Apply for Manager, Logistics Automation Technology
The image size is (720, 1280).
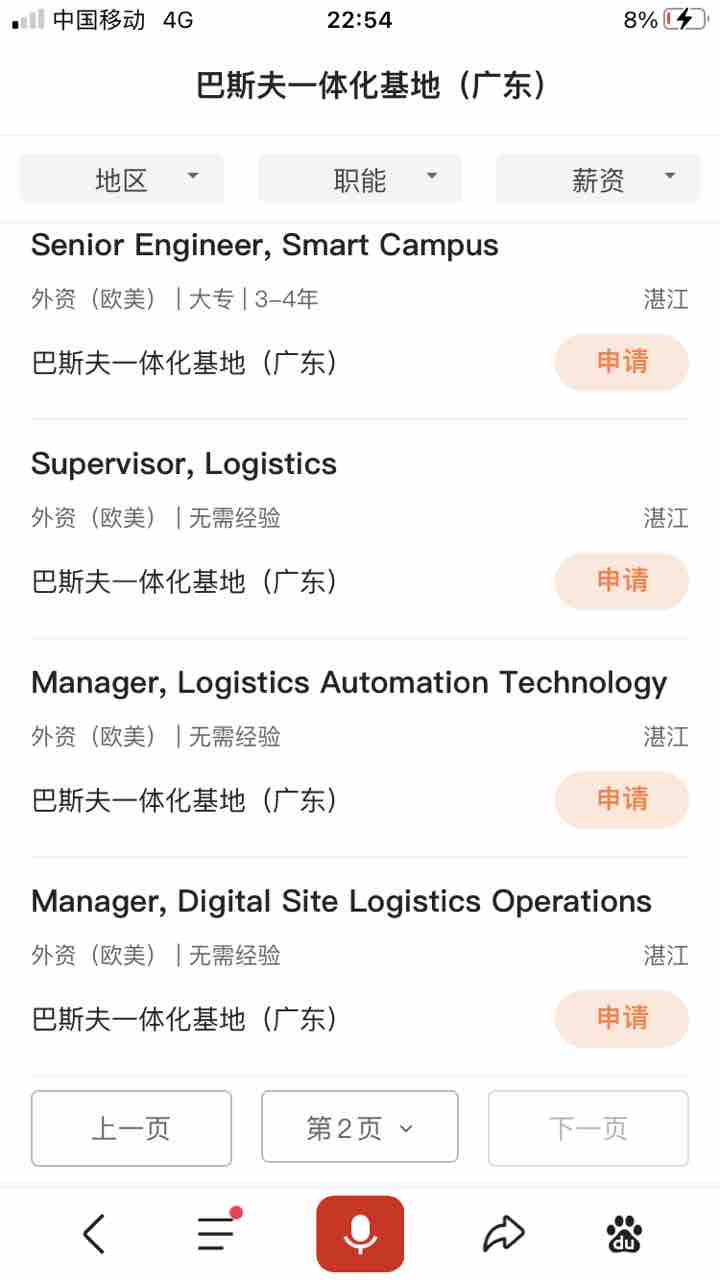tap(622, 800)
